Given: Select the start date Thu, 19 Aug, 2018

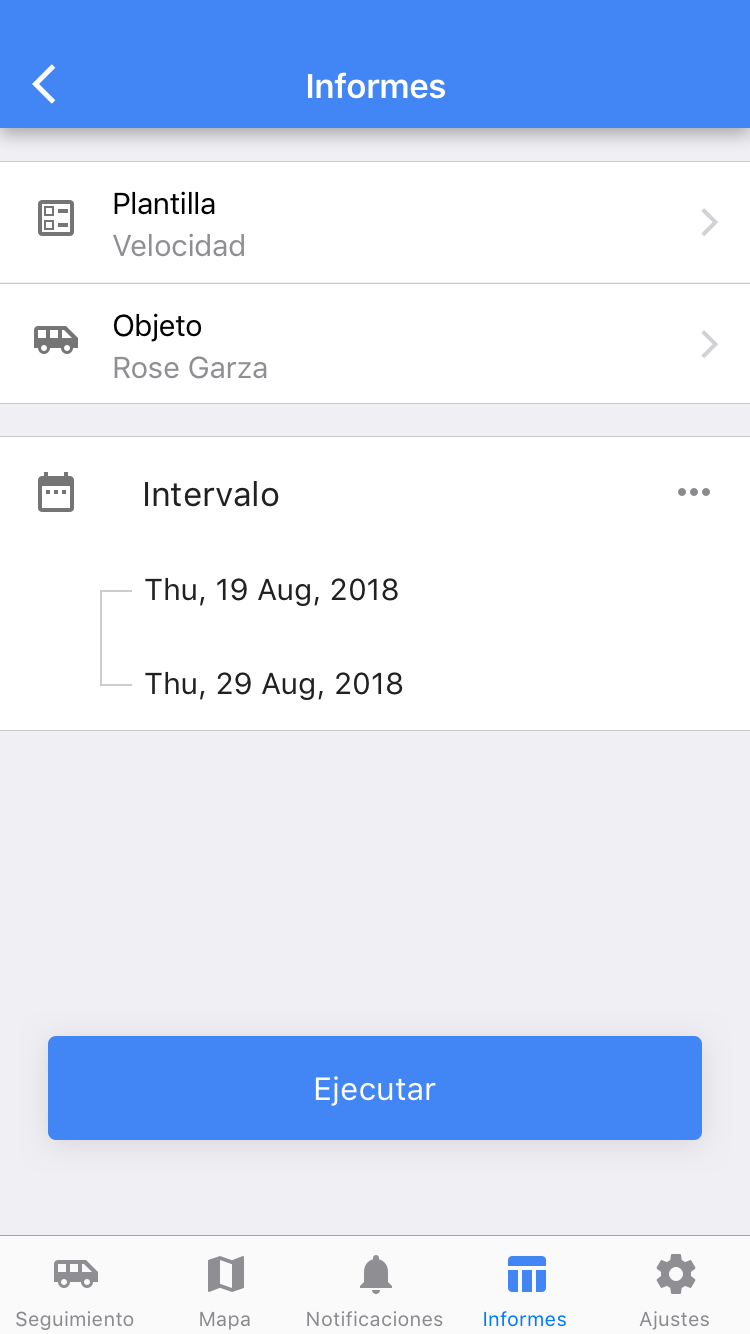Looking at the screenshot, I should (x=271, y=590).
